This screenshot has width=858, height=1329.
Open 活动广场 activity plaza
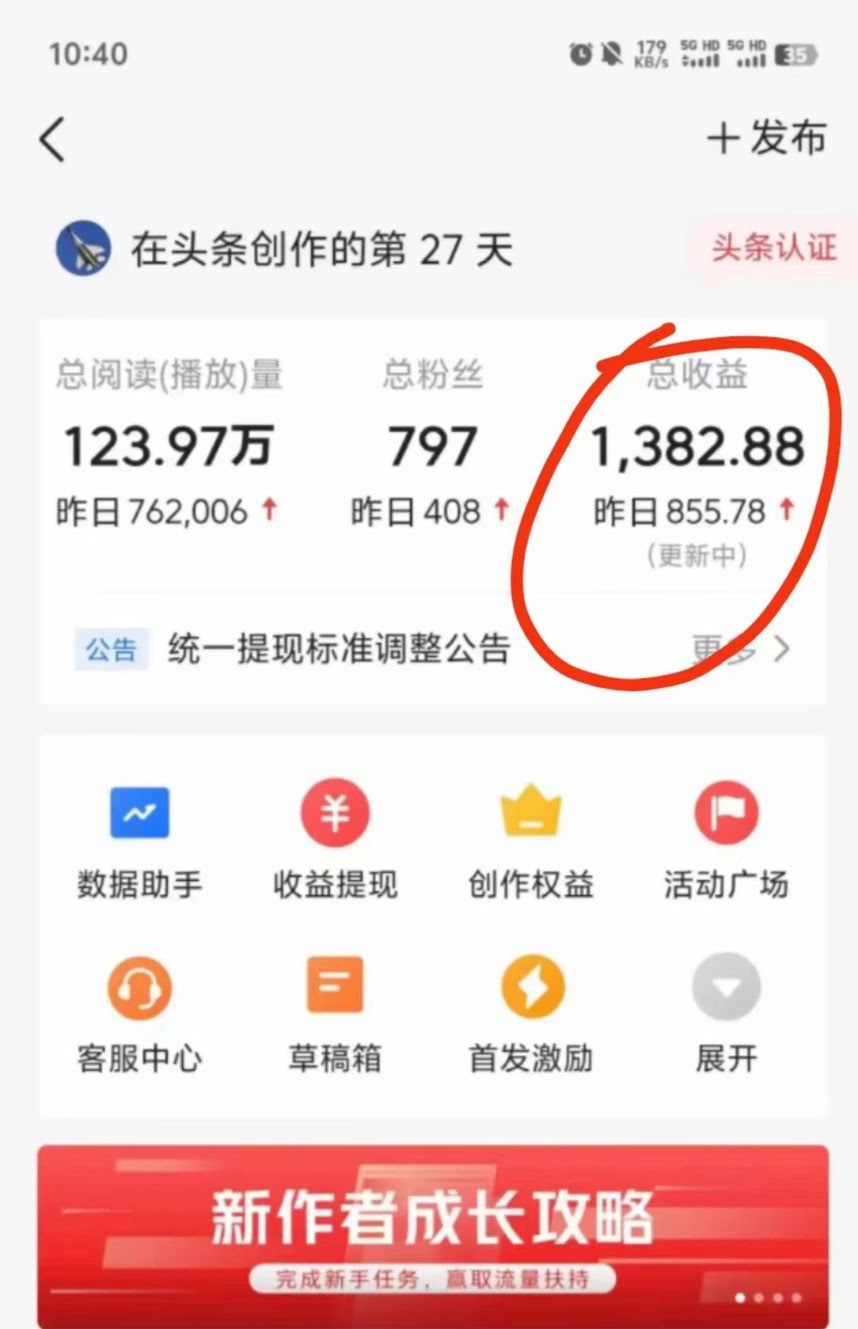click(x=726, y=840)
